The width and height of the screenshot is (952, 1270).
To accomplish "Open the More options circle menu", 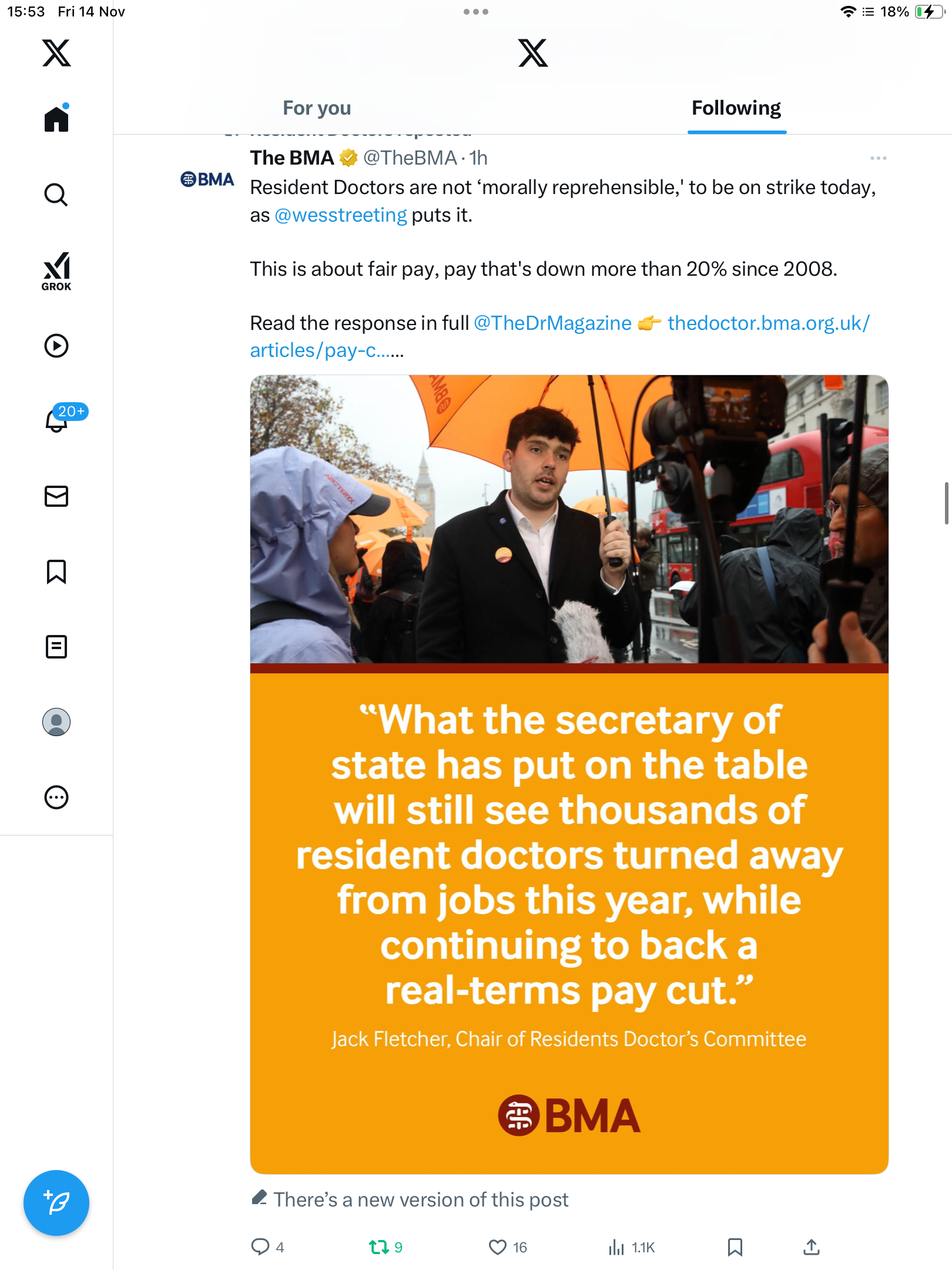I will click(56, 797).
